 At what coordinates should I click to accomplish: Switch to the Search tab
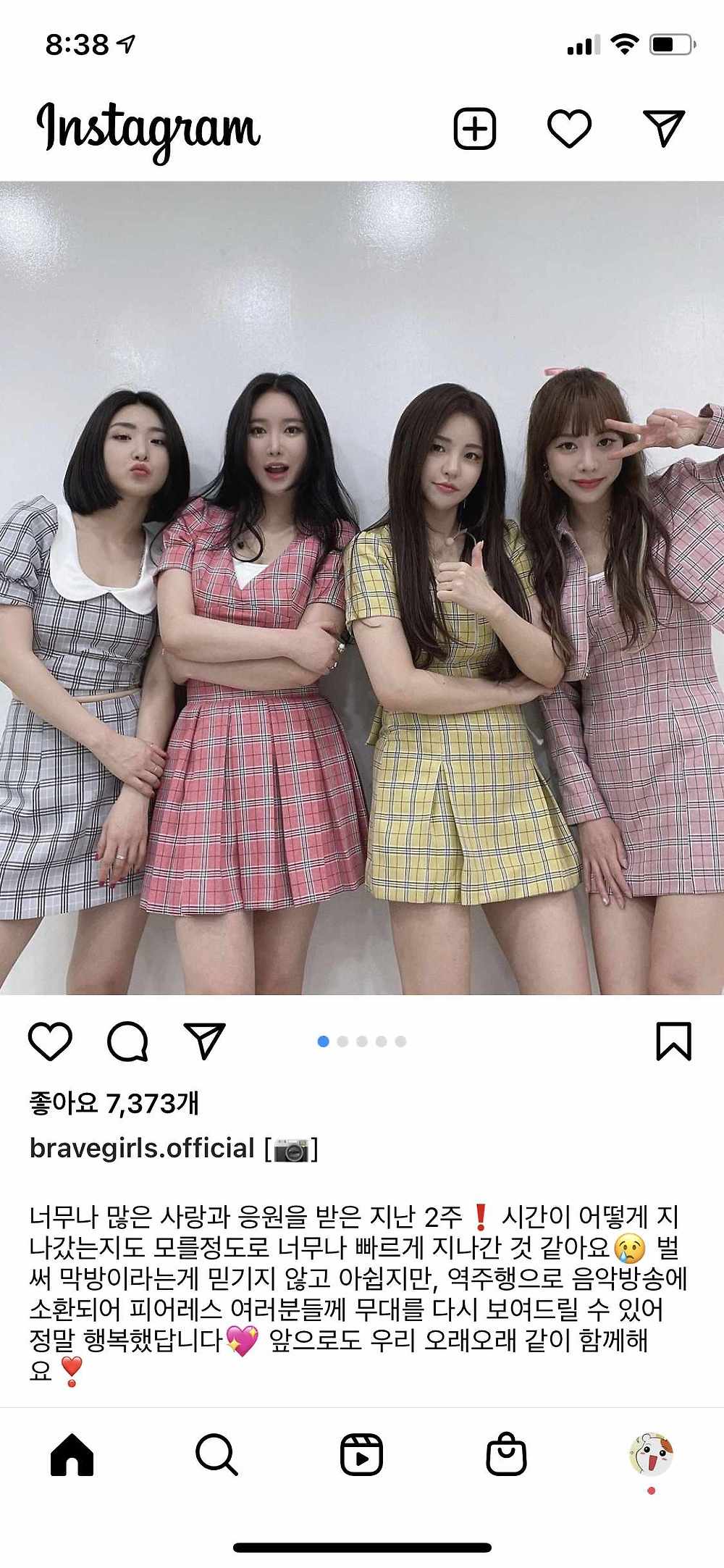click(x=216, y=1454)
